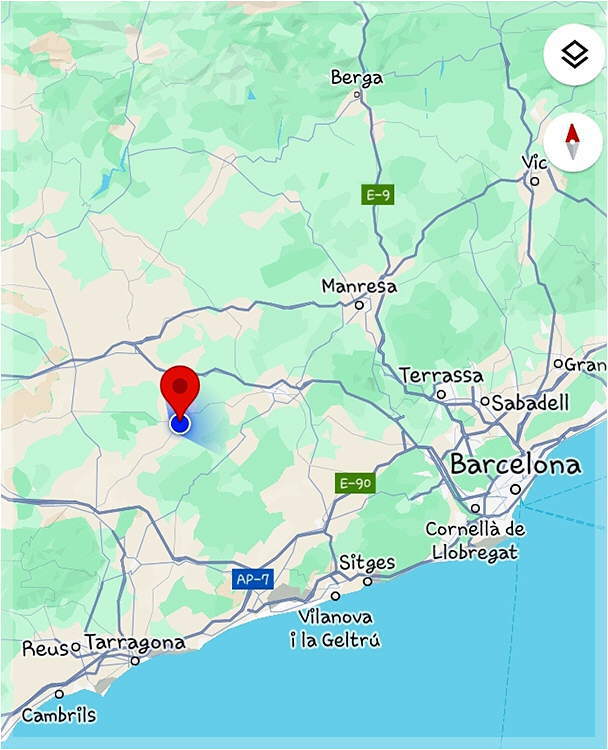Tap the Barcelona city label

[x=515, y=465]
